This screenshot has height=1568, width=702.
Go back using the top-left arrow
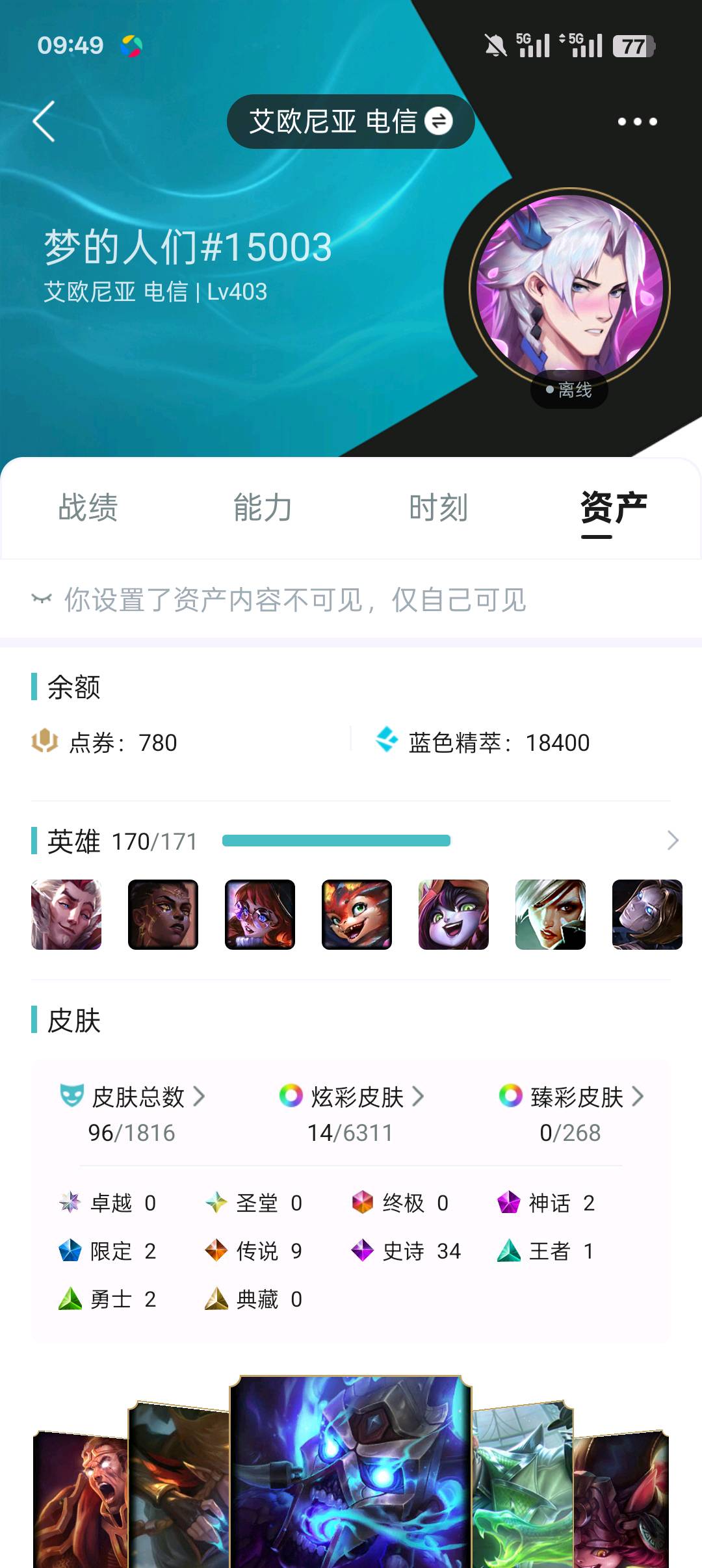click(44, 122)
